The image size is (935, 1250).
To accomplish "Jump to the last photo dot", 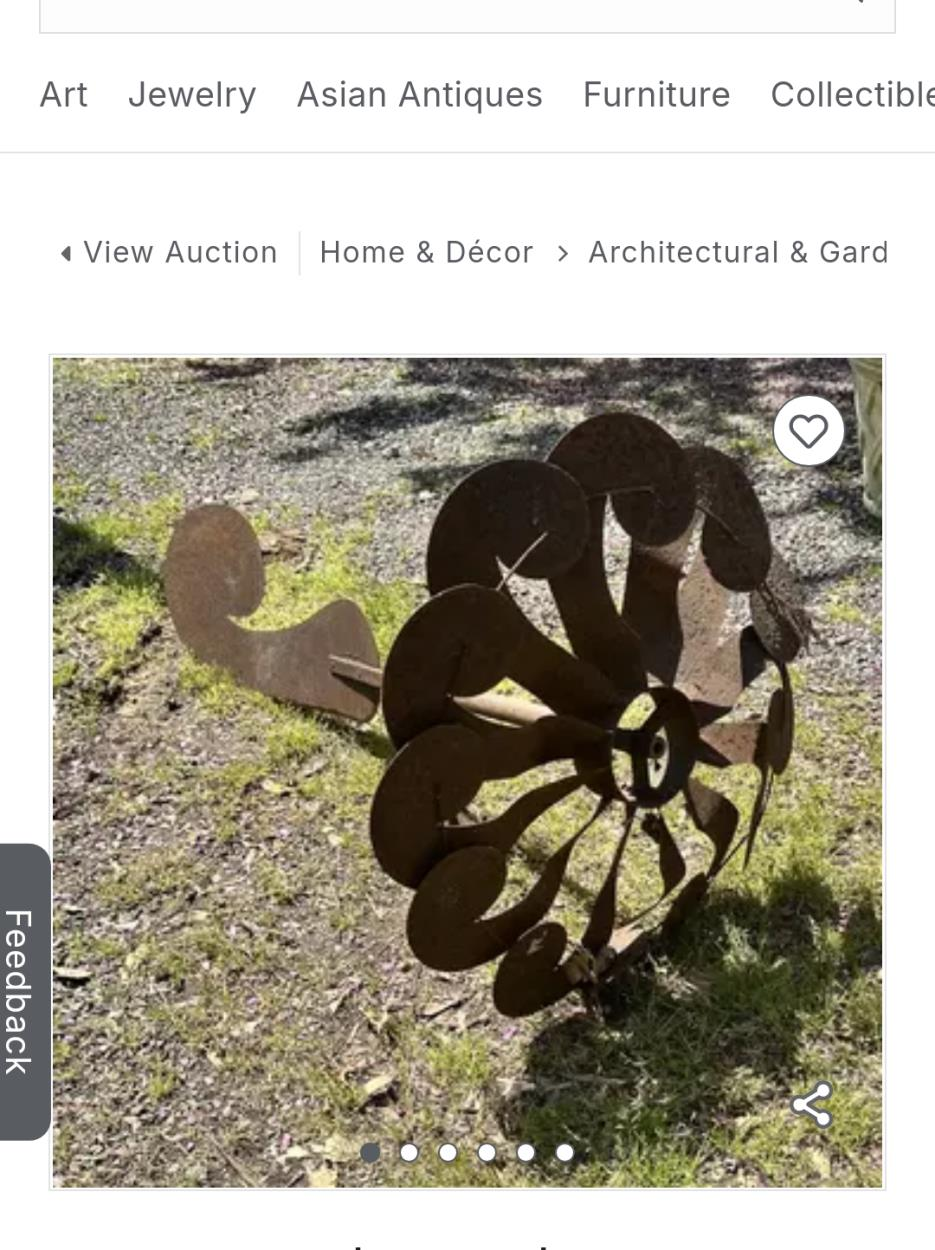I will coord(565,1153).
